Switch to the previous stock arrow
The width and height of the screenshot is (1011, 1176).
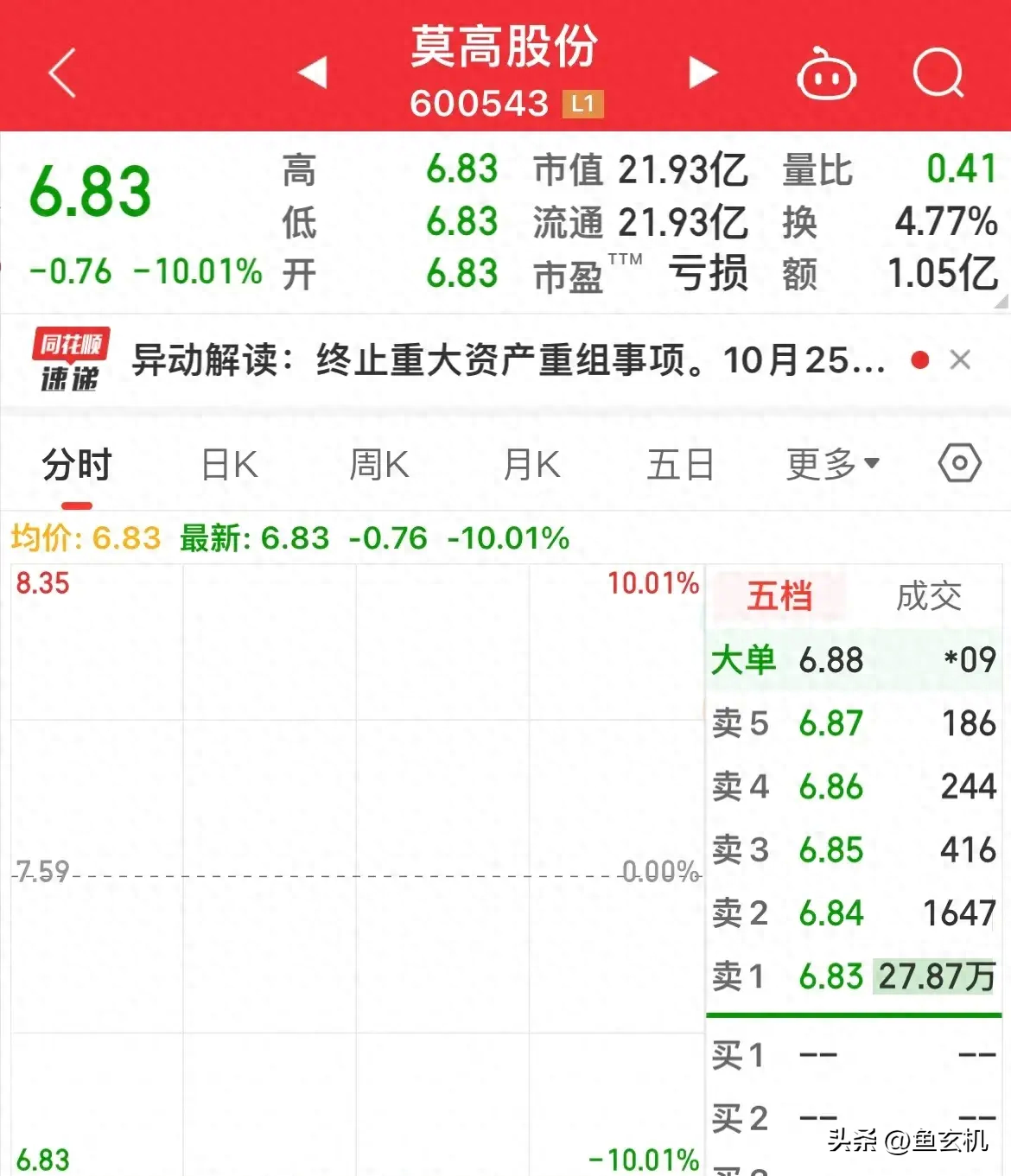coord(313,73)
